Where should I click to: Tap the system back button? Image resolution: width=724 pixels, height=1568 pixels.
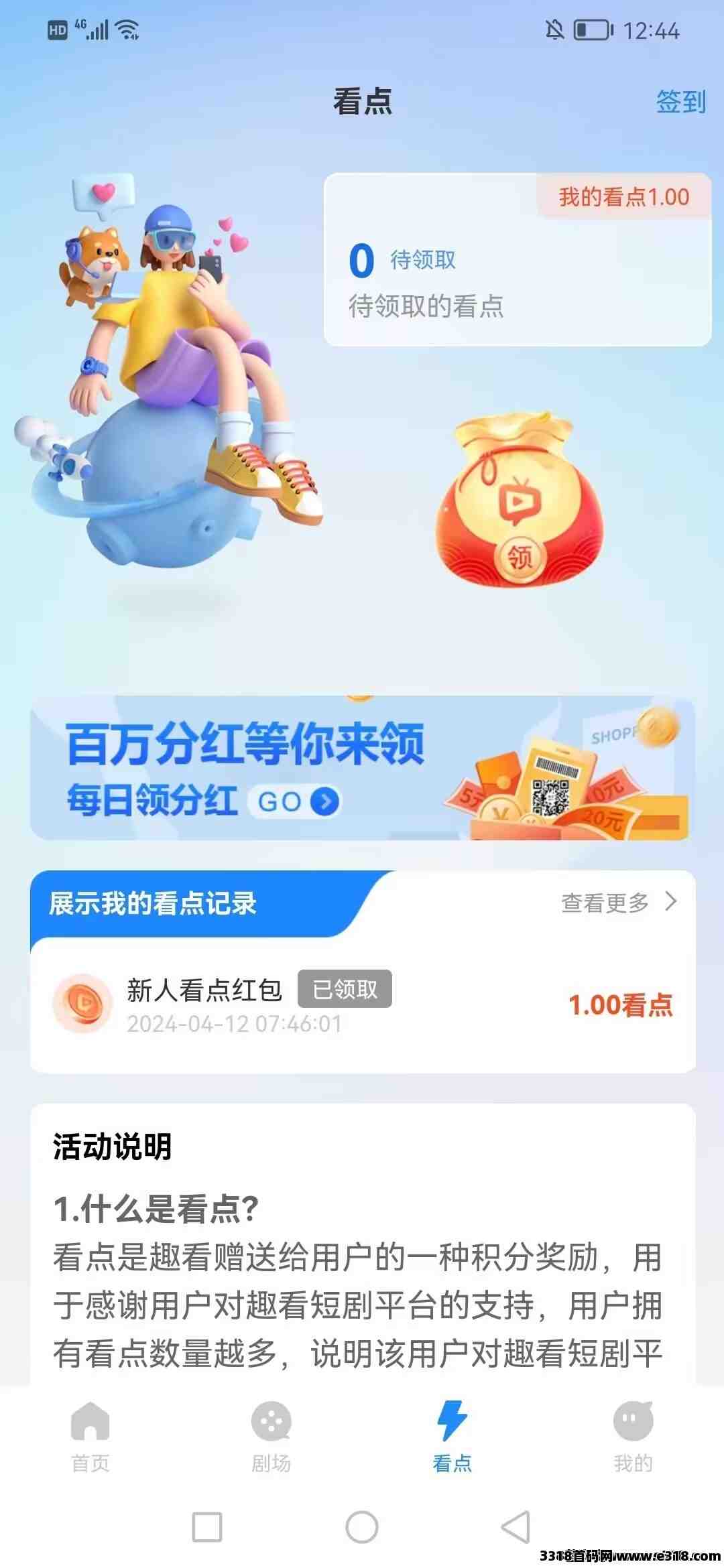(x=516, y=1526)
